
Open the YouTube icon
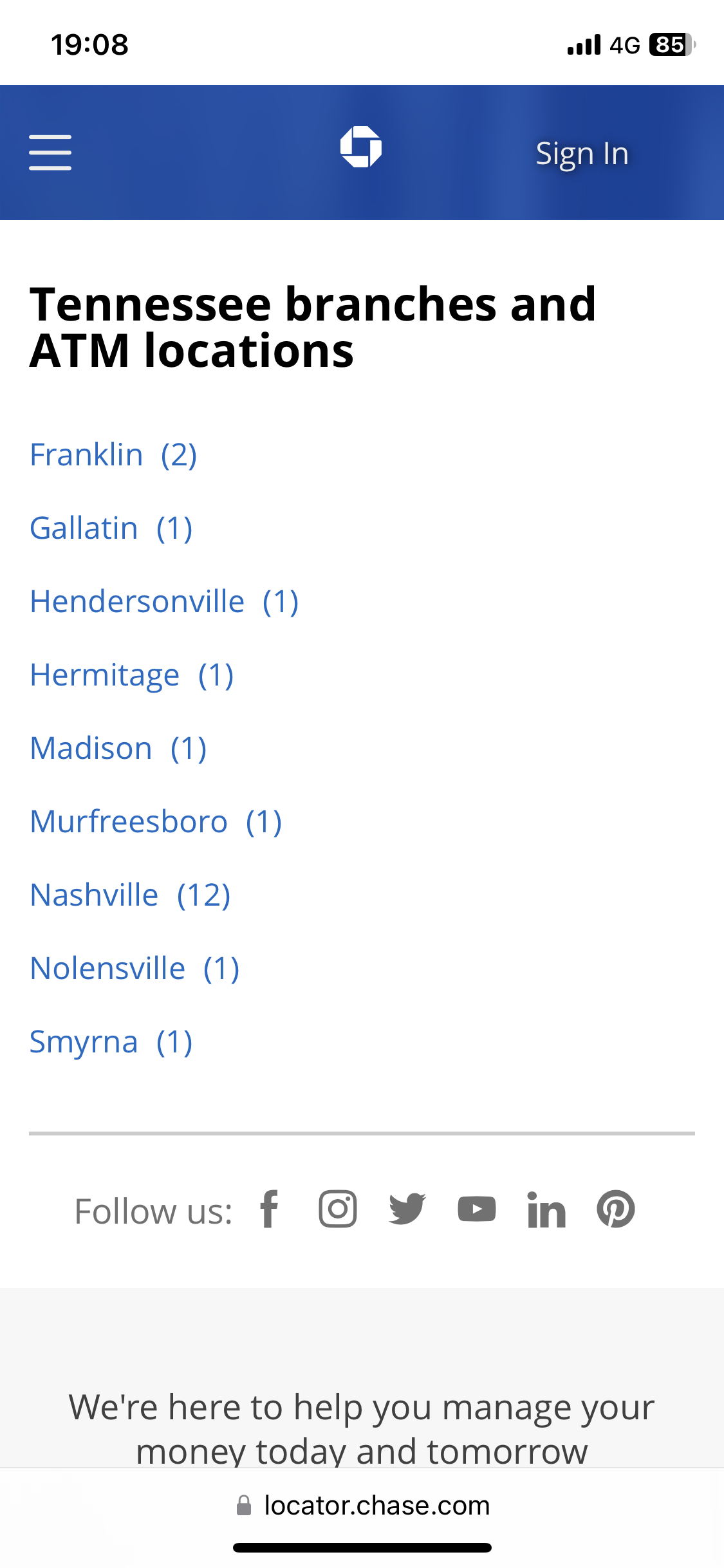[477, 1209]
